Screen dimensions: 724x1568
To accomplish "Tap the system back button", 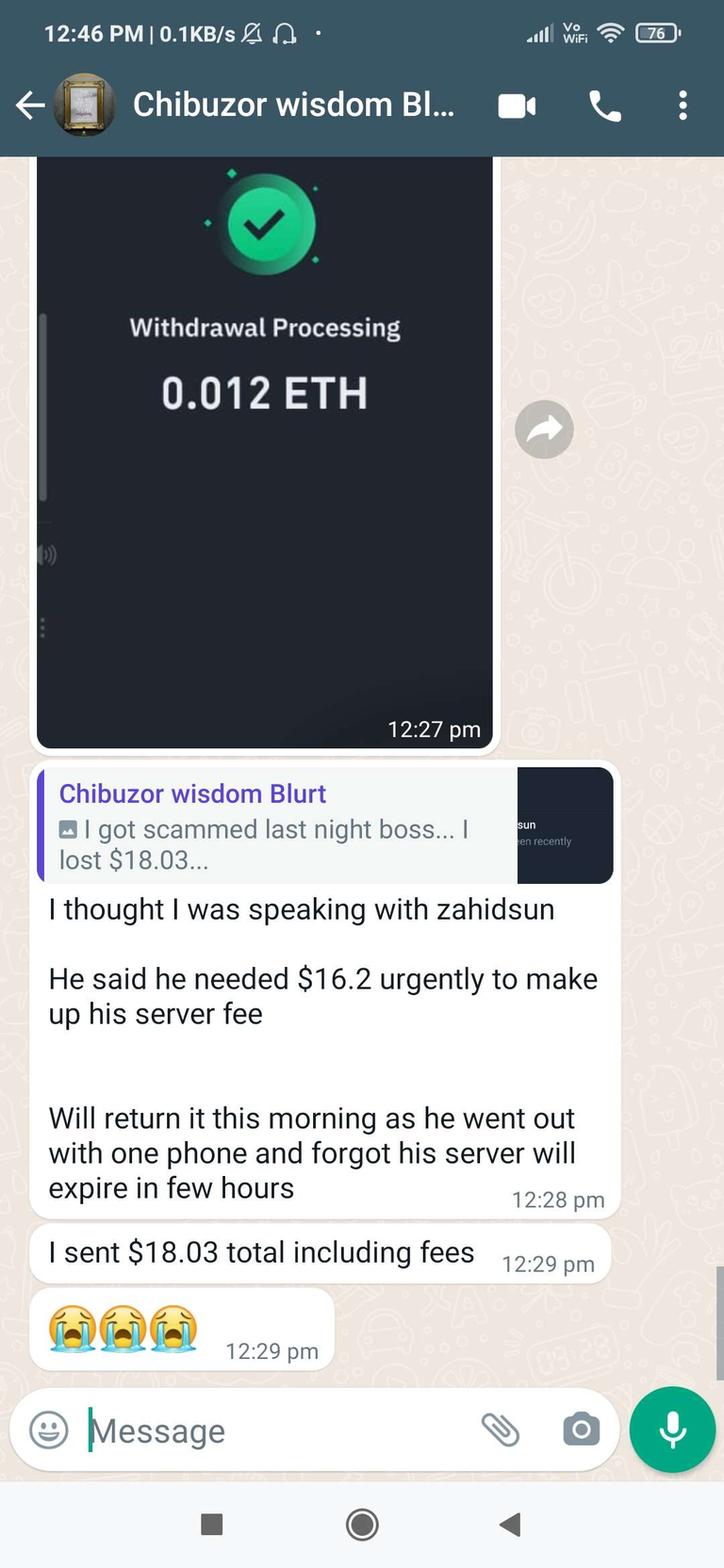I will [x=510, y=1524].
